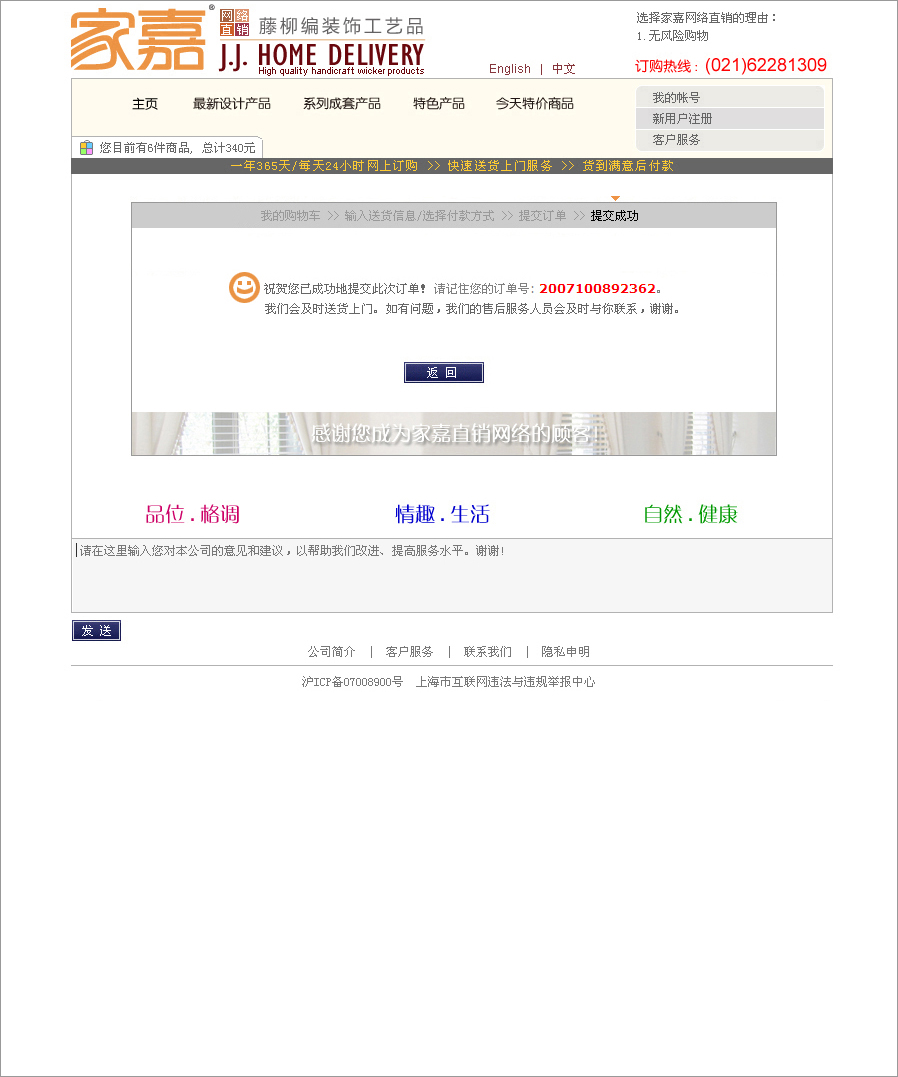The height and width of the screenshot is (1077, 898).
Task: Open 客户服务 in the sidebar menu
Action: click(676, 140)
